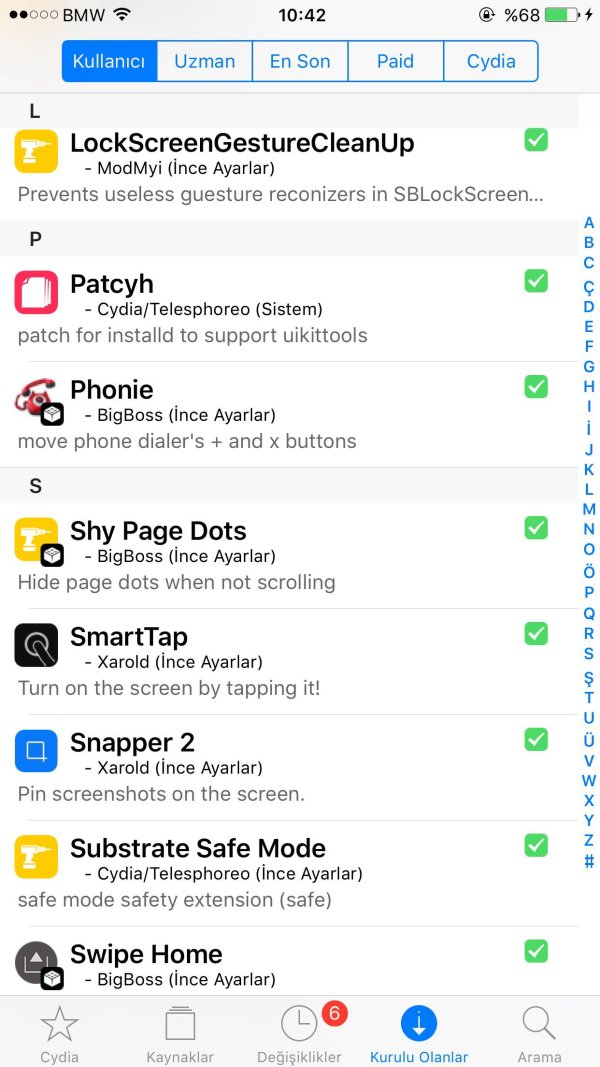Open Substrate Safe Mode package
Image resolution: width=600 pixels, height=1067 pixels.
(x=280, y=873)
